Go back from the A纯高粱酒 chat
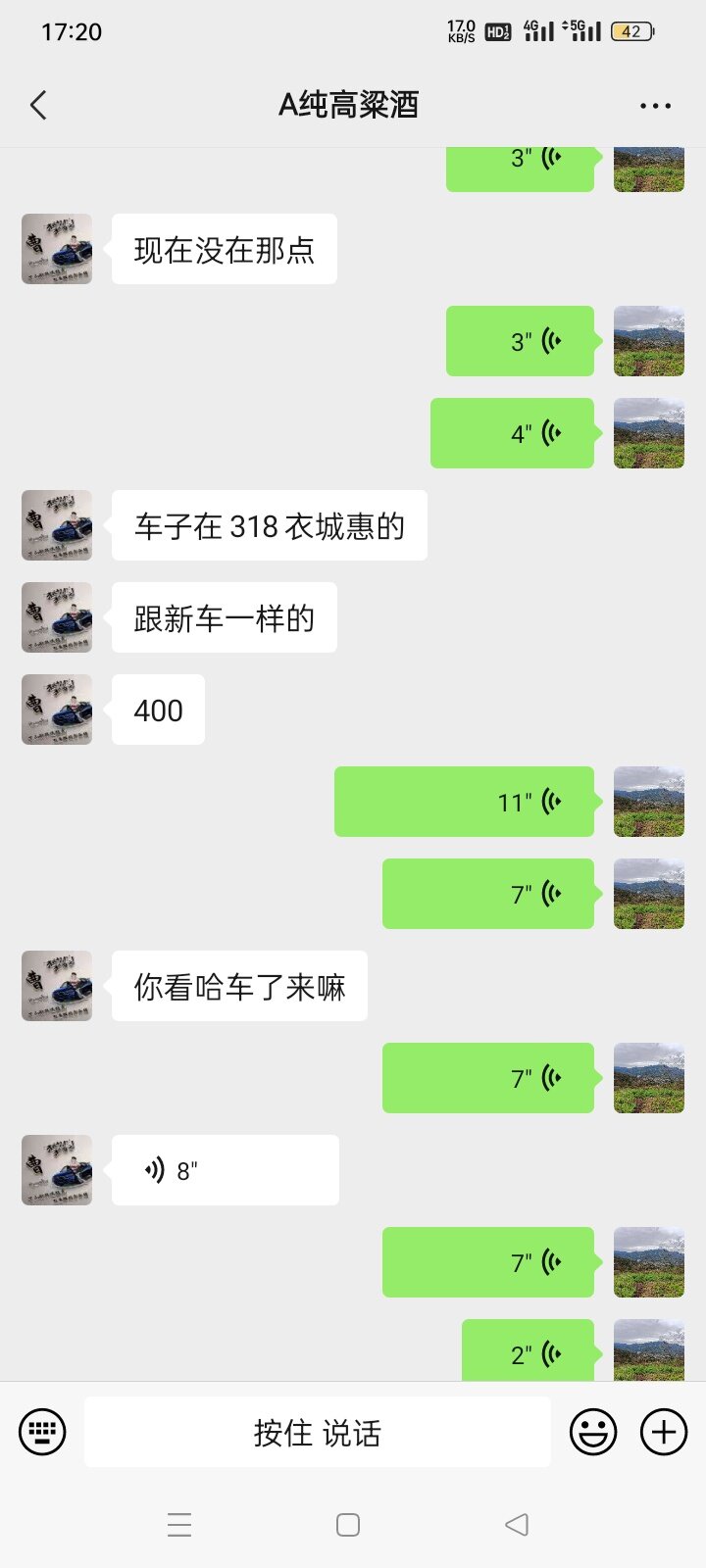706x1568 pixels. pyautogui.click(x=39, y=105)
